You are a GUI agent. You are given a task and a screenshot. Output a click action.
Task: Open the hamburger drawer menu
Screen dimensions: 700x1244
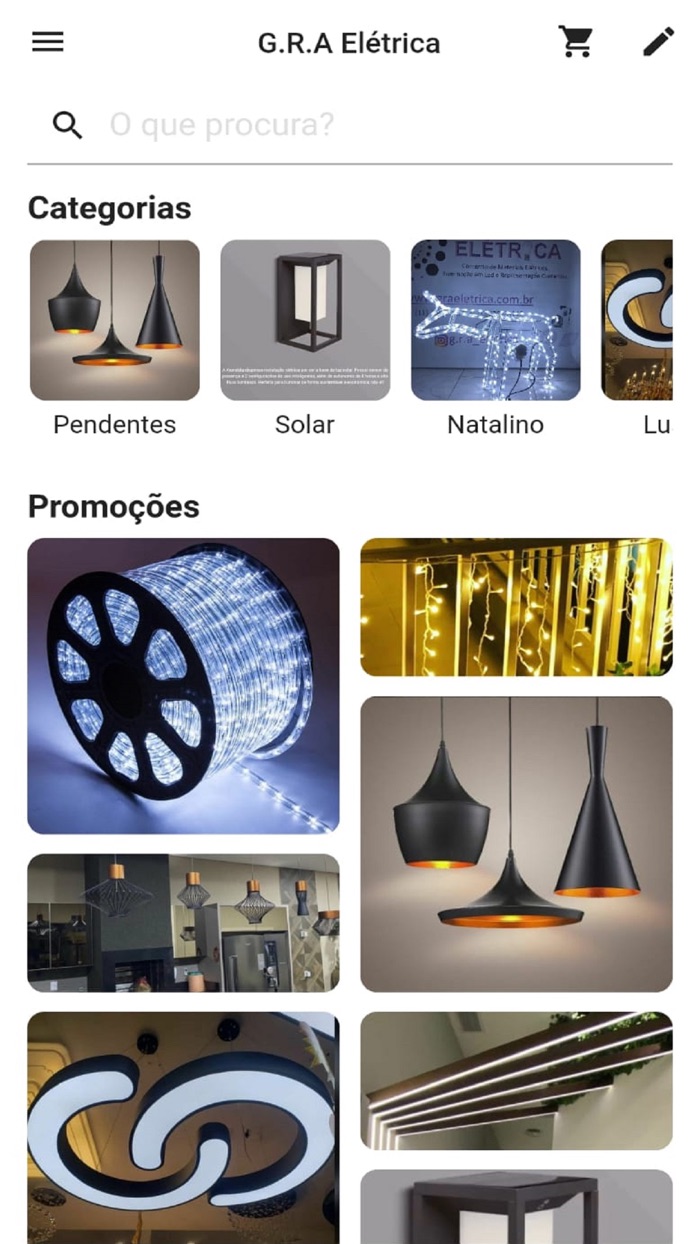48,42
